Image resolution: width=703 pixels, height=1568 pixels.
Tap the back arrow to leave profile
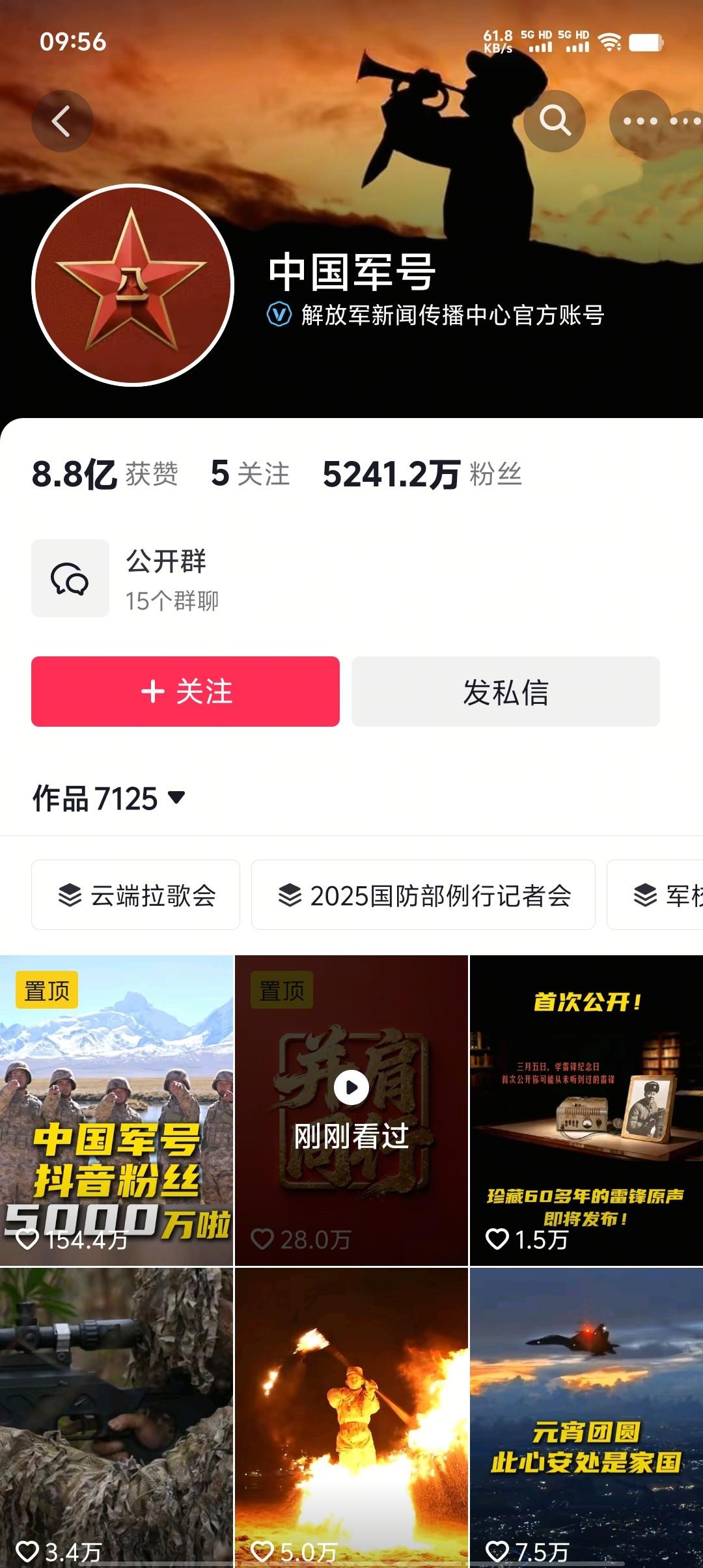tap(62, 120)
